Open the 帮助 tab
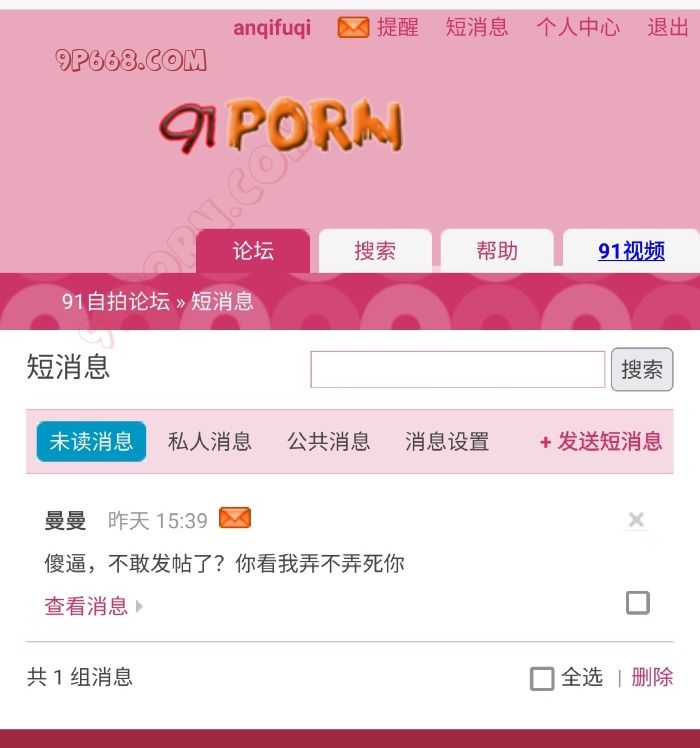This screenshot has height=748, width=700. pos(497,251)
